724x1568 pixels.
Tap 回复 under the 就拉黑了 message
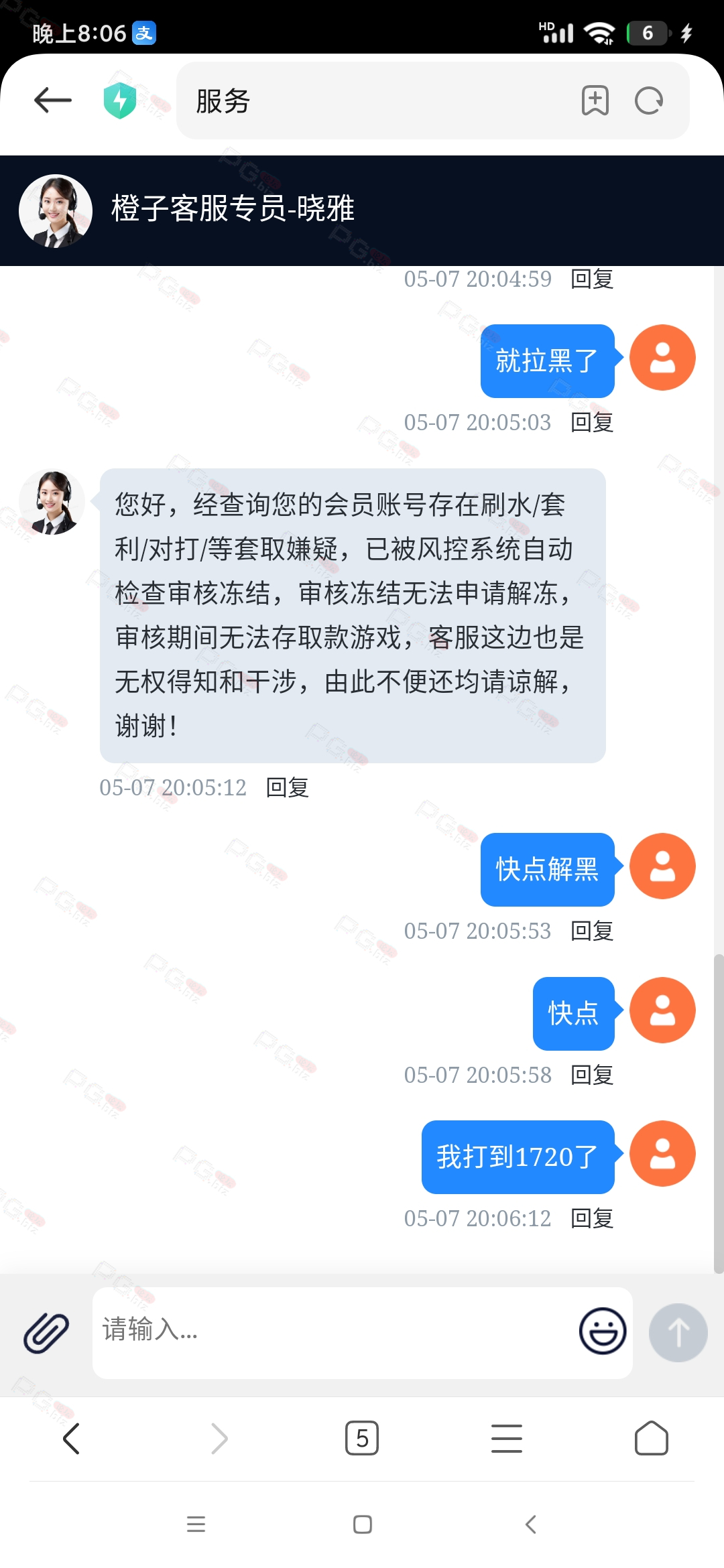pyautogui.click(x=592, y=422)
